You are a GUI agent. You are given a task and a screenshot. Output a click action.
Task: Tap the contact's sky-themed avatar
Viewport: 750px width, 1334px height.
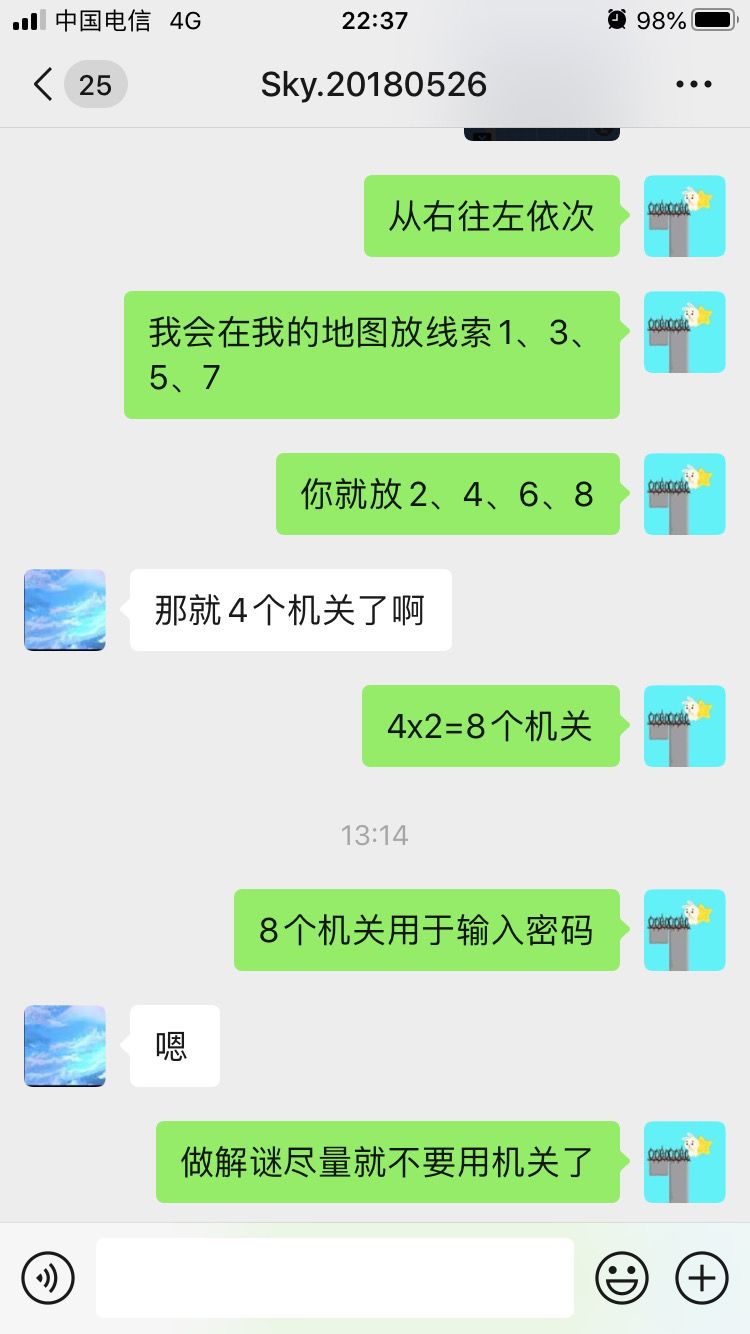[x=64, y=610]
